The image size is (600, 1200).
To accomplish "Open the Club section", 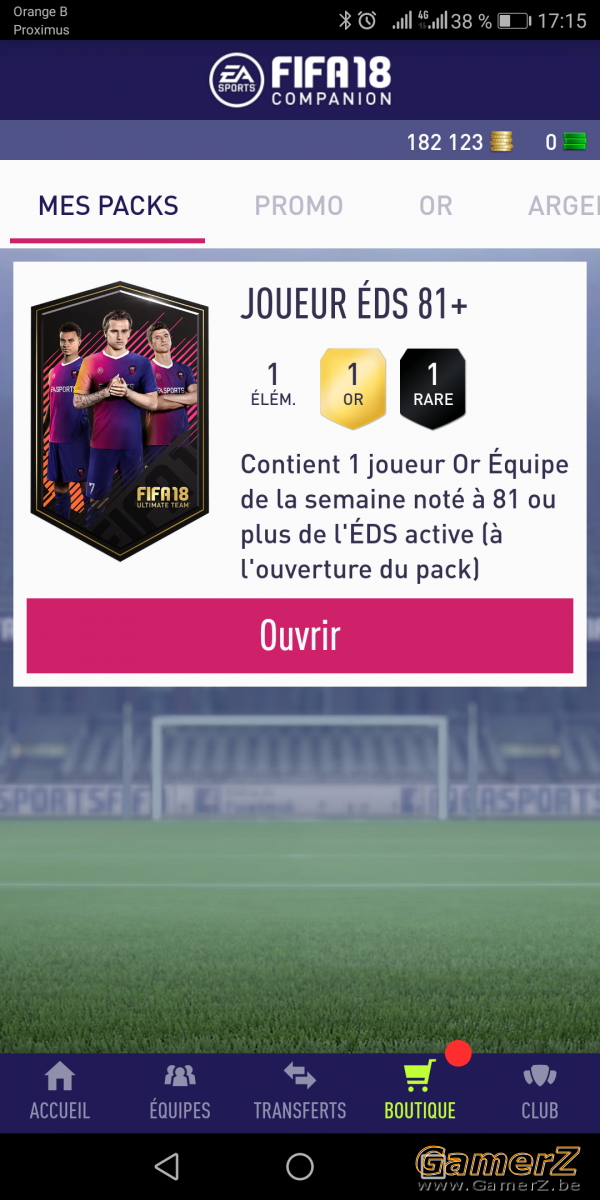I will pos(540,1091).
